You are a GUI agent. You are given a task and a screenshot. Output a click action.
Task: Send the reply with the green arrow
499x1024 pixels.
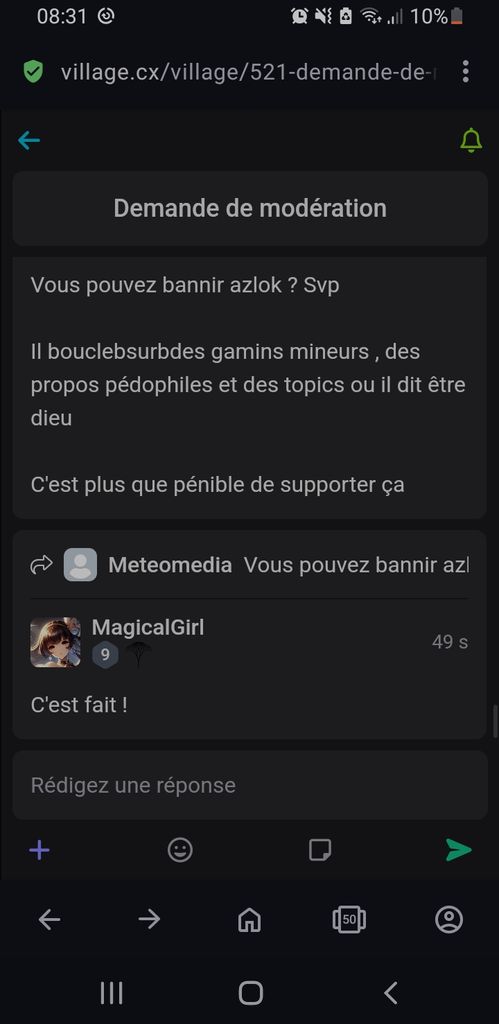pos(459,850)
